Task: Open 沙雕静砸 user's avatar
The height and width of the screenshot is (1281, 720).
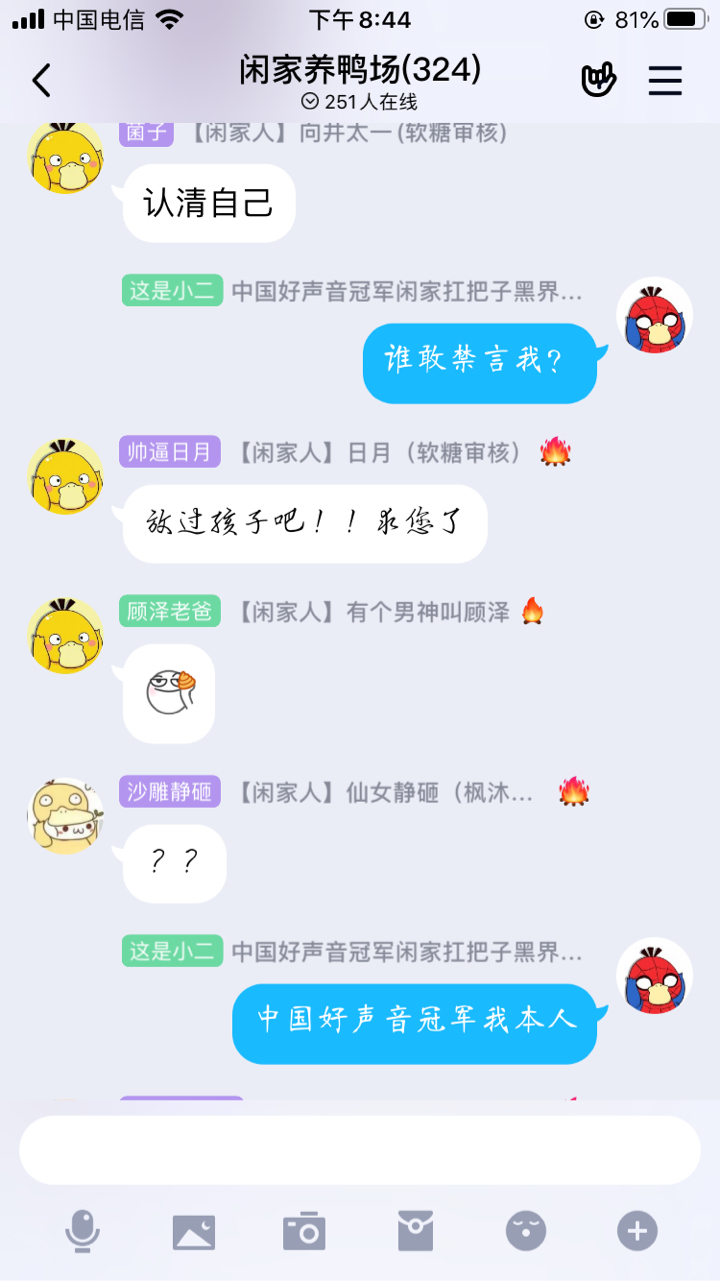Action: (x=65, y=816)
